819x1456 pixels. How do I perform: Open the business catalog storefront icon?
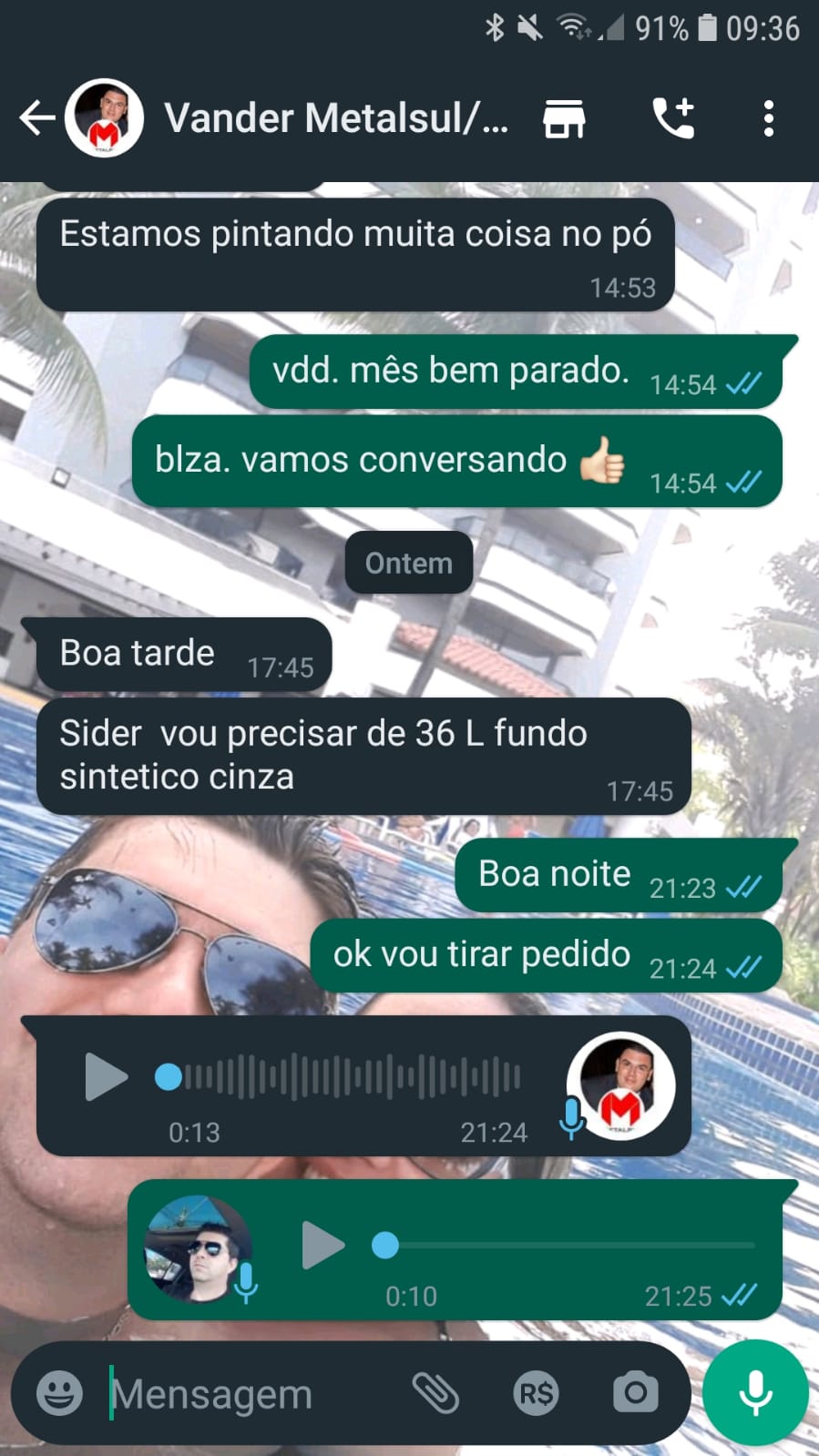pyautogui.click(x=564, y=118)
